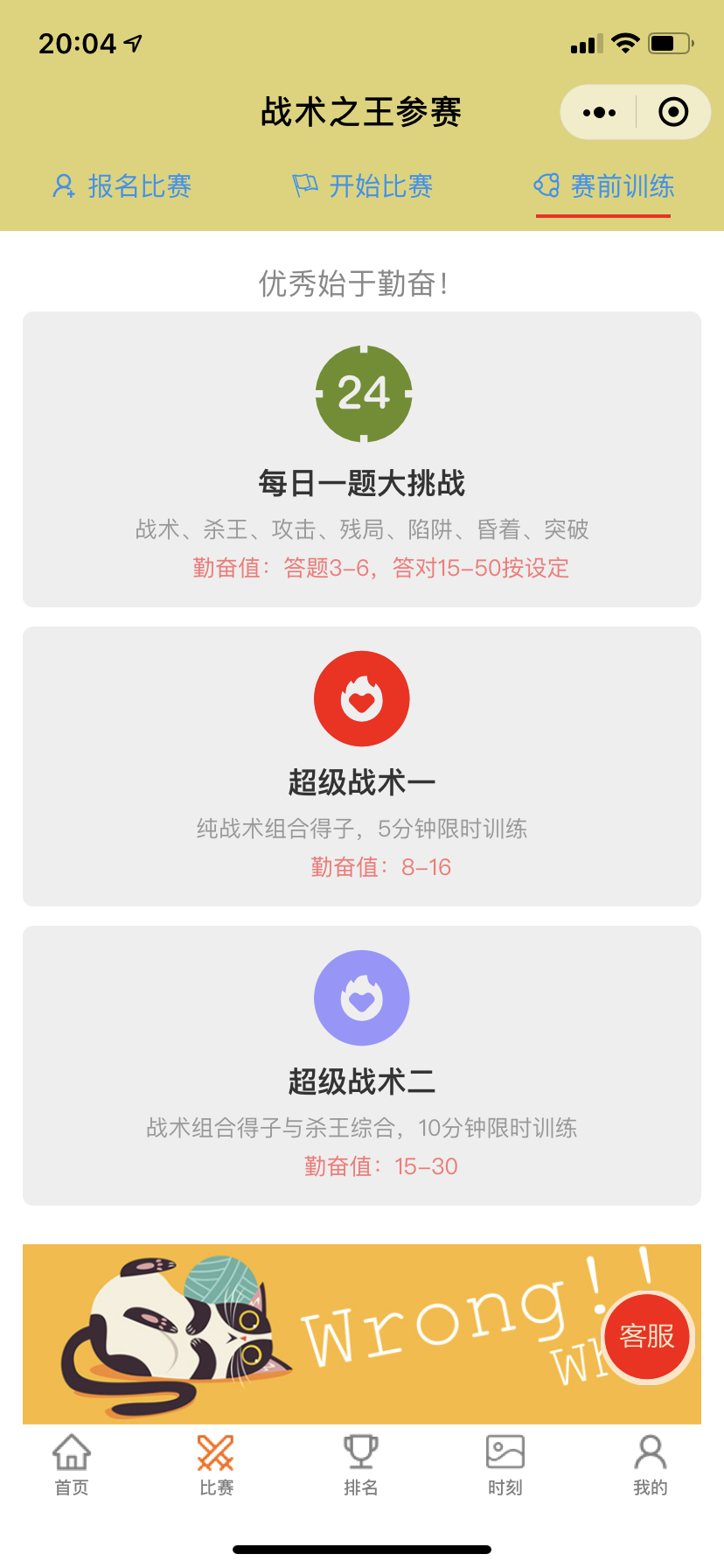Switch to the 时刻 tab
This screenshot has width=724, height=1568.
point(505,1465)
